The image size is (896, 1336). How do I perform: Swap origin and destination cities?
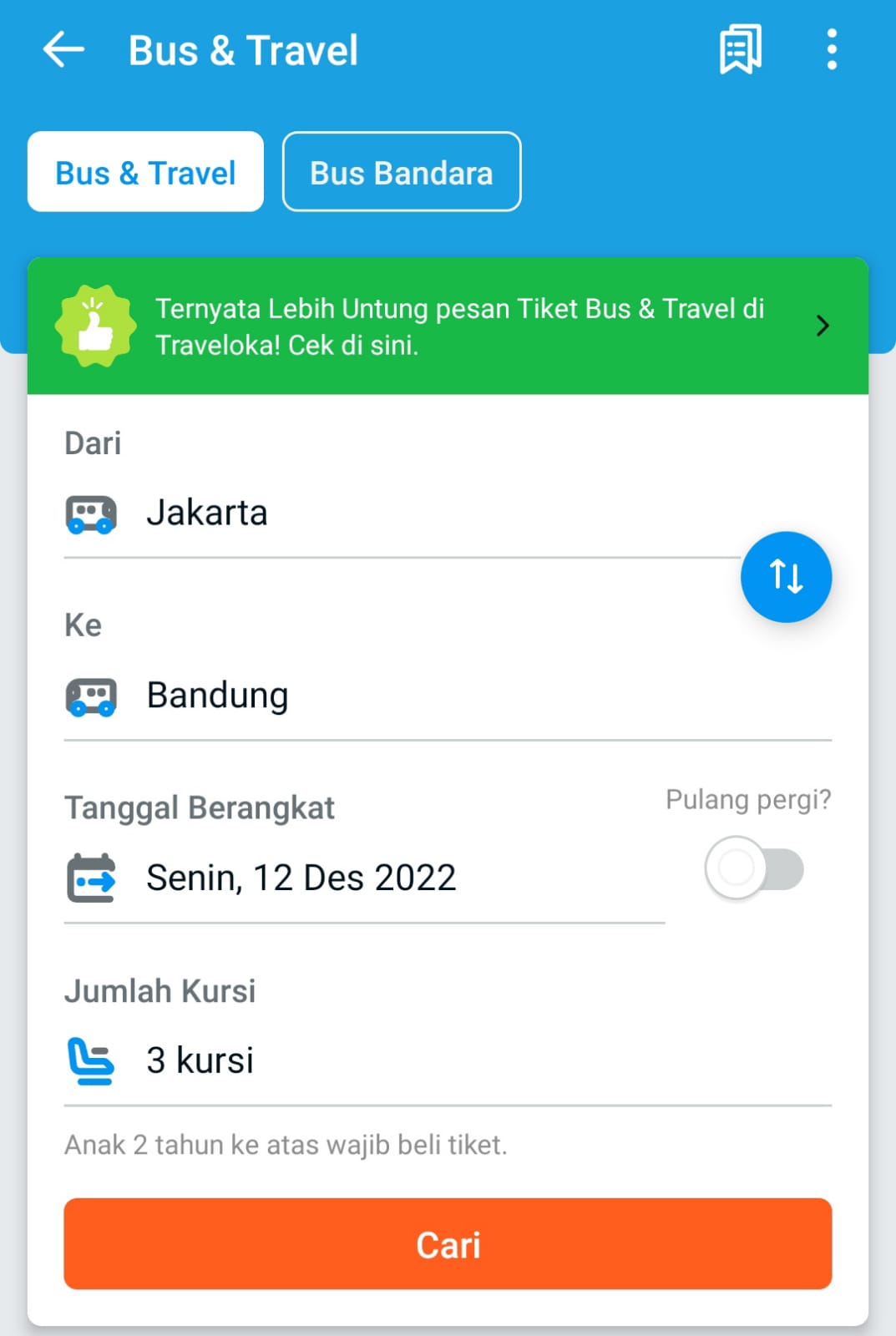coord(785,577)
